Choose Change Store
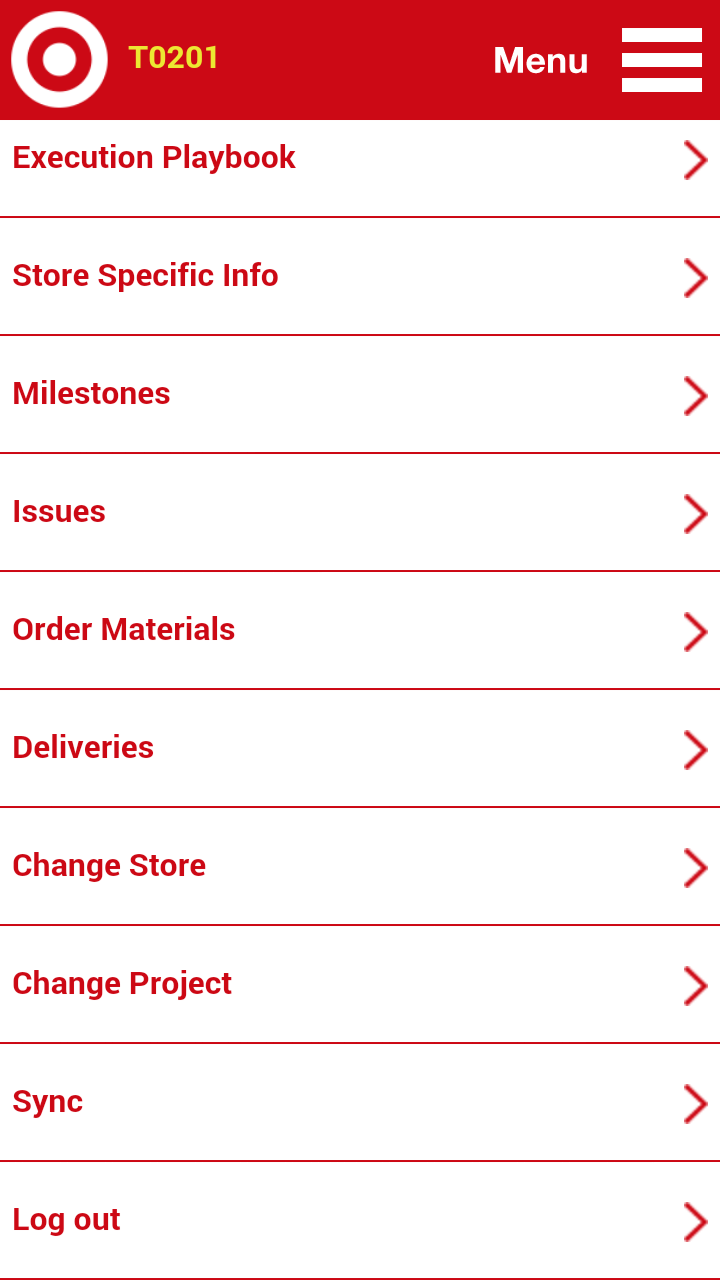The image size is (720, 1280). point(360,867)
